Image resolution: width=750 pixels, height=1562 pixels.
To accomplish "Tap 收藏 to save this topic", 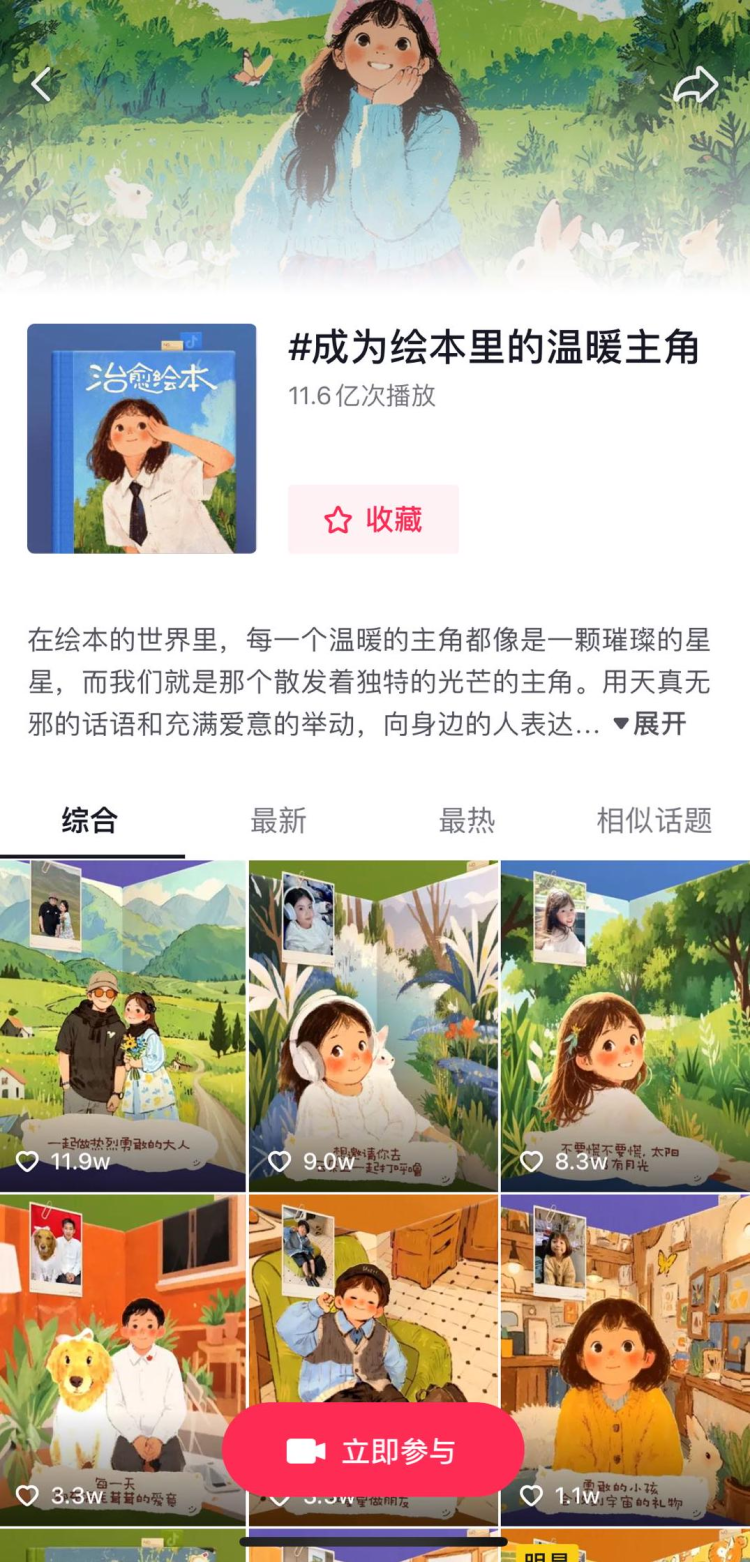I will [373, 520].
